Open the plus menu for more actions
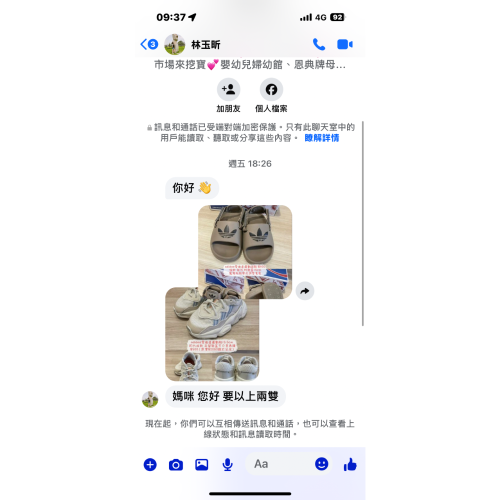 [150, 464]
